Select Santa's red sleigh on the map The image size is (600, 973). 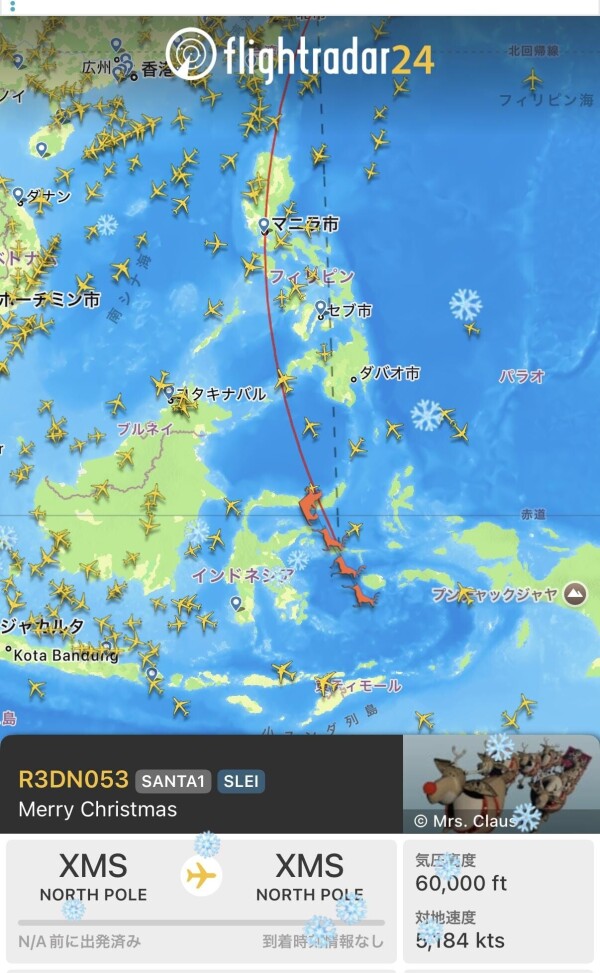pos(312,501)
